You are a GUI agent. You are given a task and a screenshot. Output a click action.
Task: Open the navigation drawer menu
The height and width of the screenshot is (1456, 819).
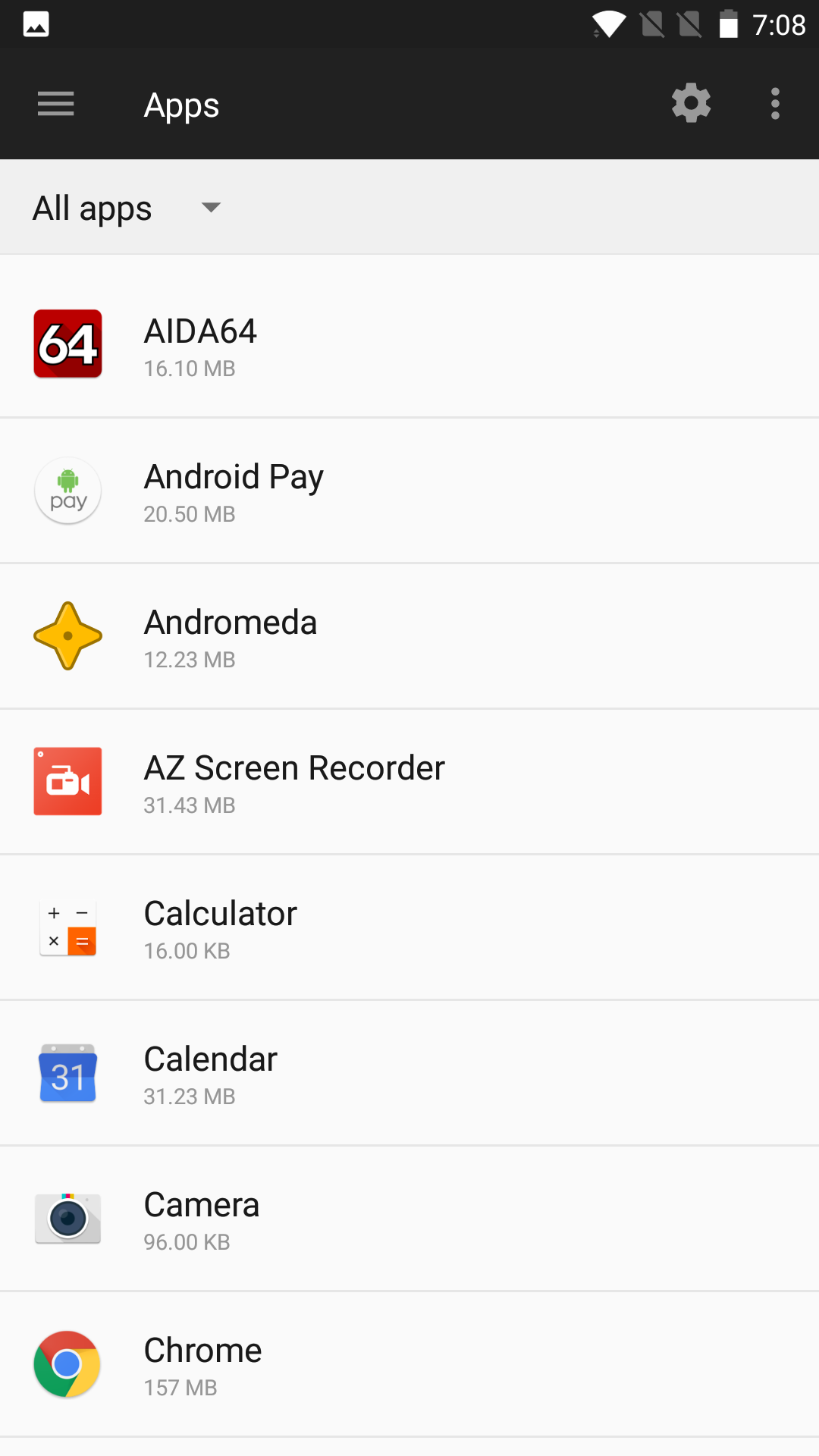pos(56,104)
